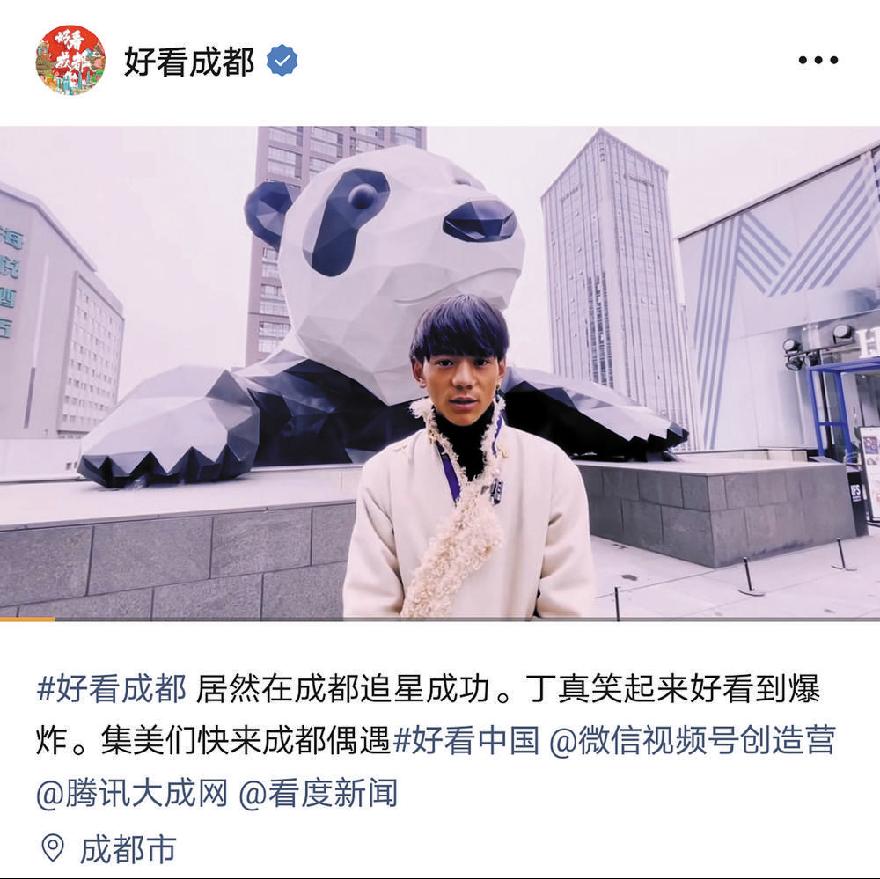Open the @腾讯大成网 mention

point(132,793)
